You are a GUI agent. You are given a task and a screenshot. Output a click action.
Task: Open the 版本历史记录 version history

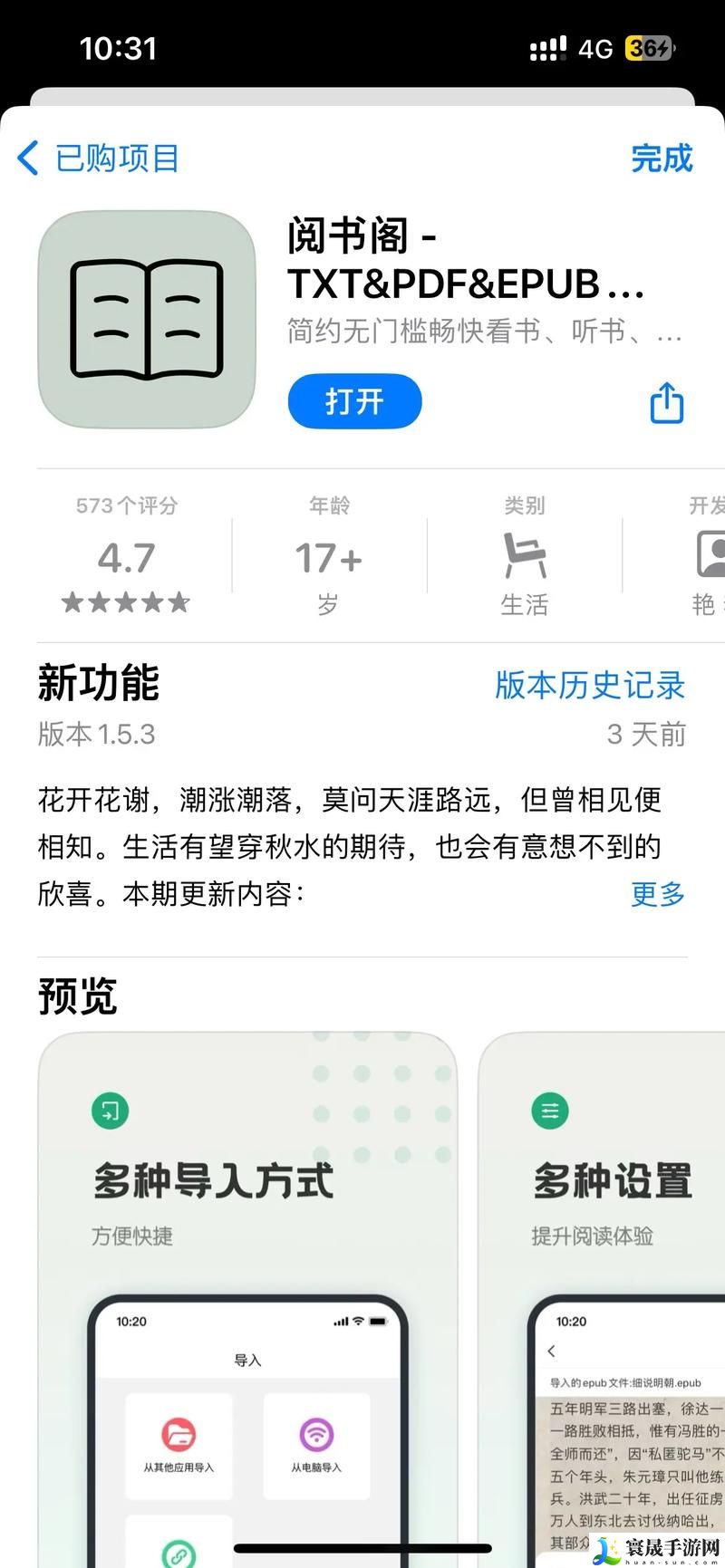coord(587,686)
